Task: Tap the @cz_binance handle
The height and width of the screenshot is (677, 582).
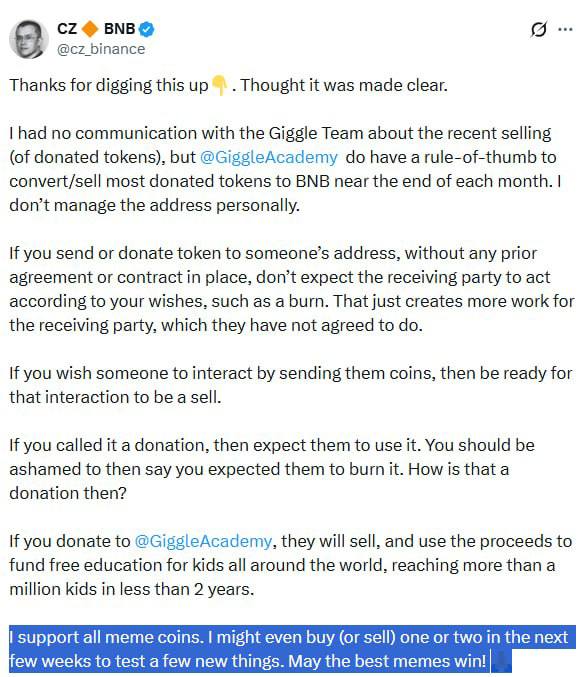Action: [x=101, y=49]
